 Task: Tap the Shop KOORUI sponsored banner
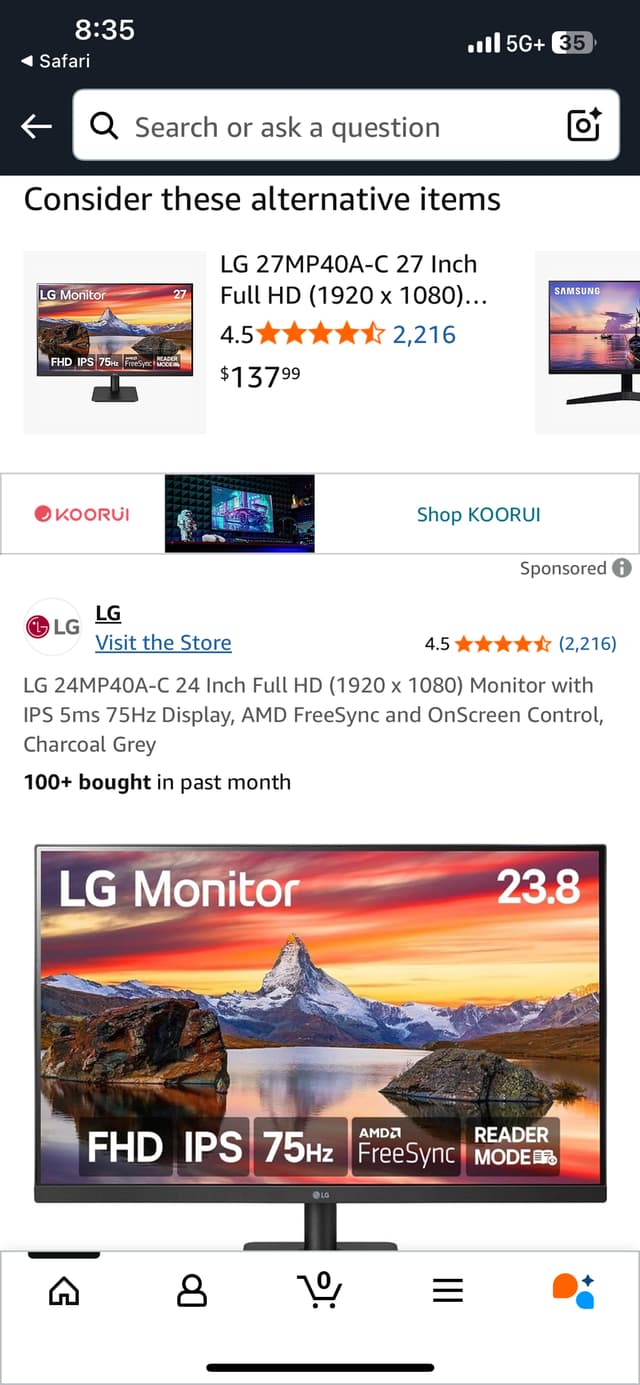tap(478, 514)
